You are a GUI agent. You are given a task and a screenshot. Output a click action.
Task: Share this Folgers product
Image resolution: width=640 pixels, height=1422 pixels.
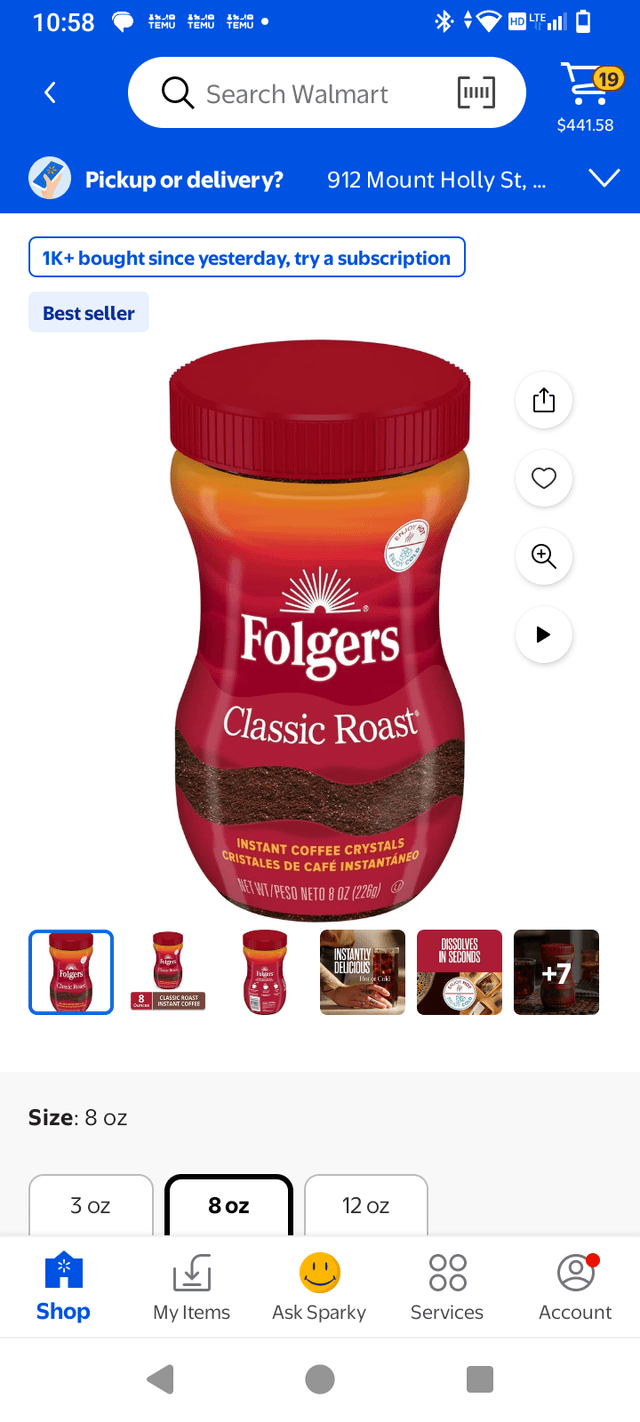coord(543,401)
